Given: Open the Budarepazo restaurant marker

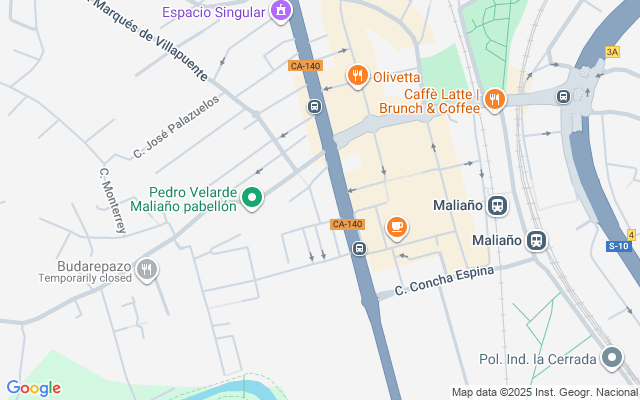Looking at the screenshot, I should (148, 269).
